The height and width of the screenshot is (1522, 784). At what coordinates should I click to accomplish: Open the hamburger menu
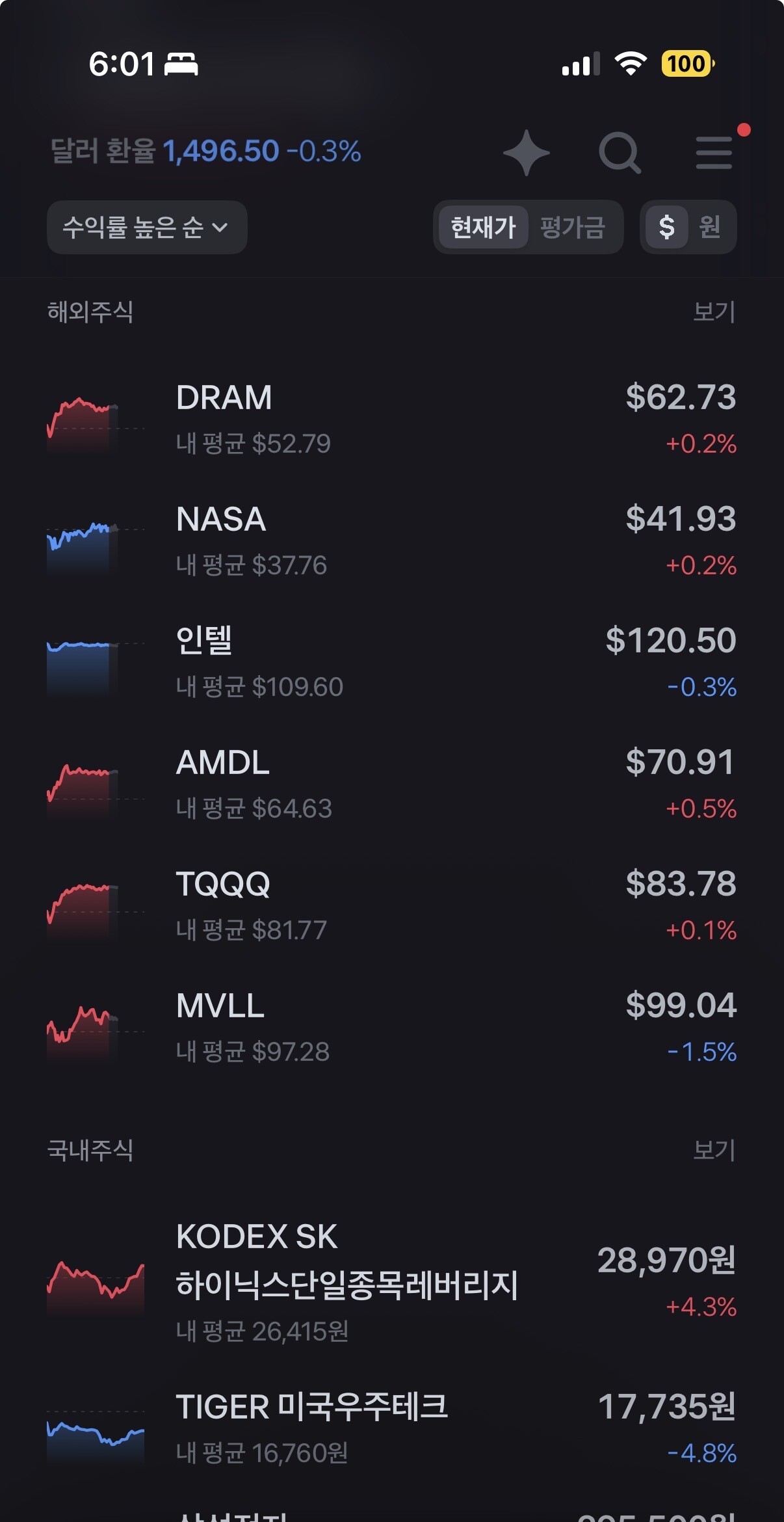714,153
